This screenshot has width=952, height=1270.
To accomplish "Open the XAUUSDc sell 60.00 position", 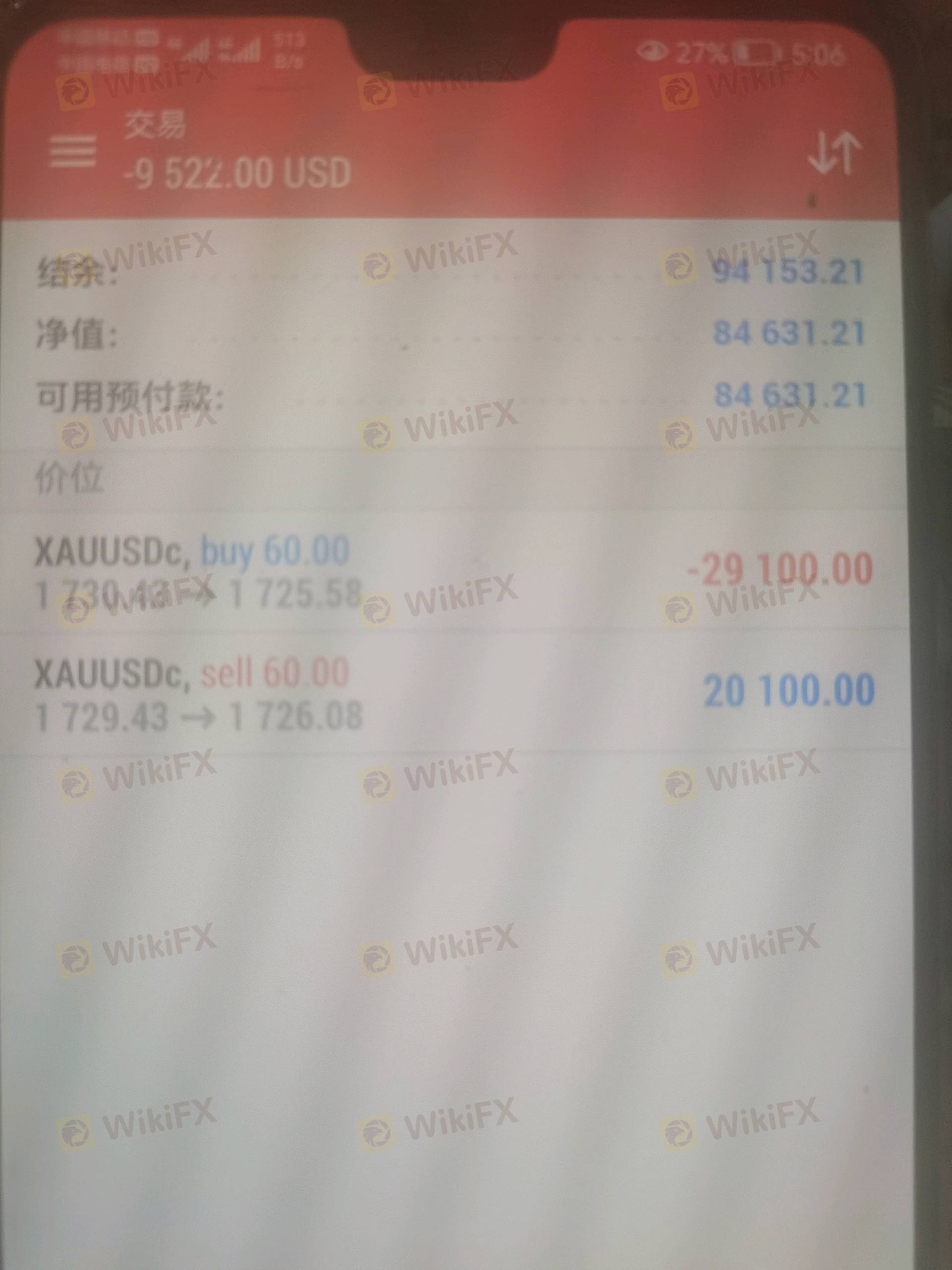I will click(453, 694).
